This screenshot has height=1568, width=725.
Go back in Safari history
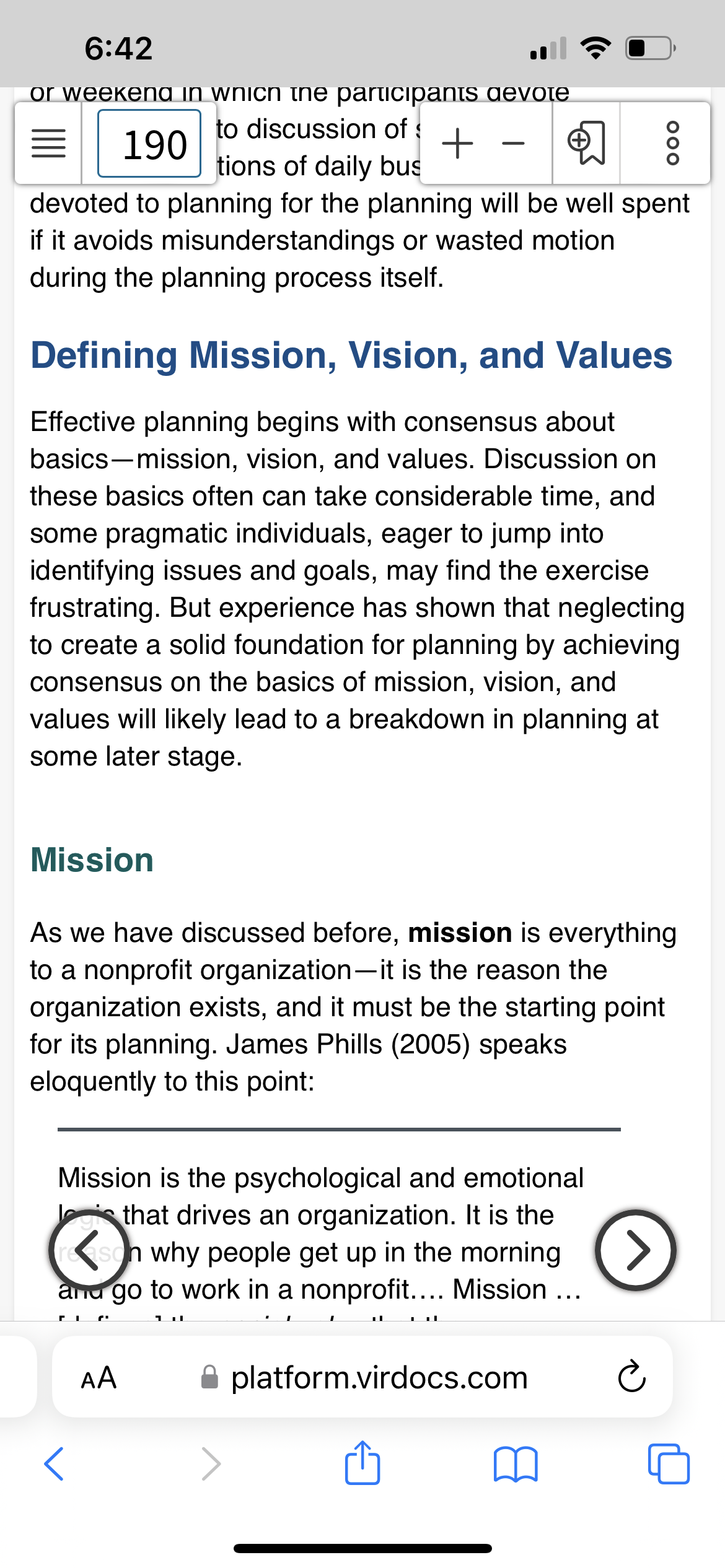coord(54,1463)
